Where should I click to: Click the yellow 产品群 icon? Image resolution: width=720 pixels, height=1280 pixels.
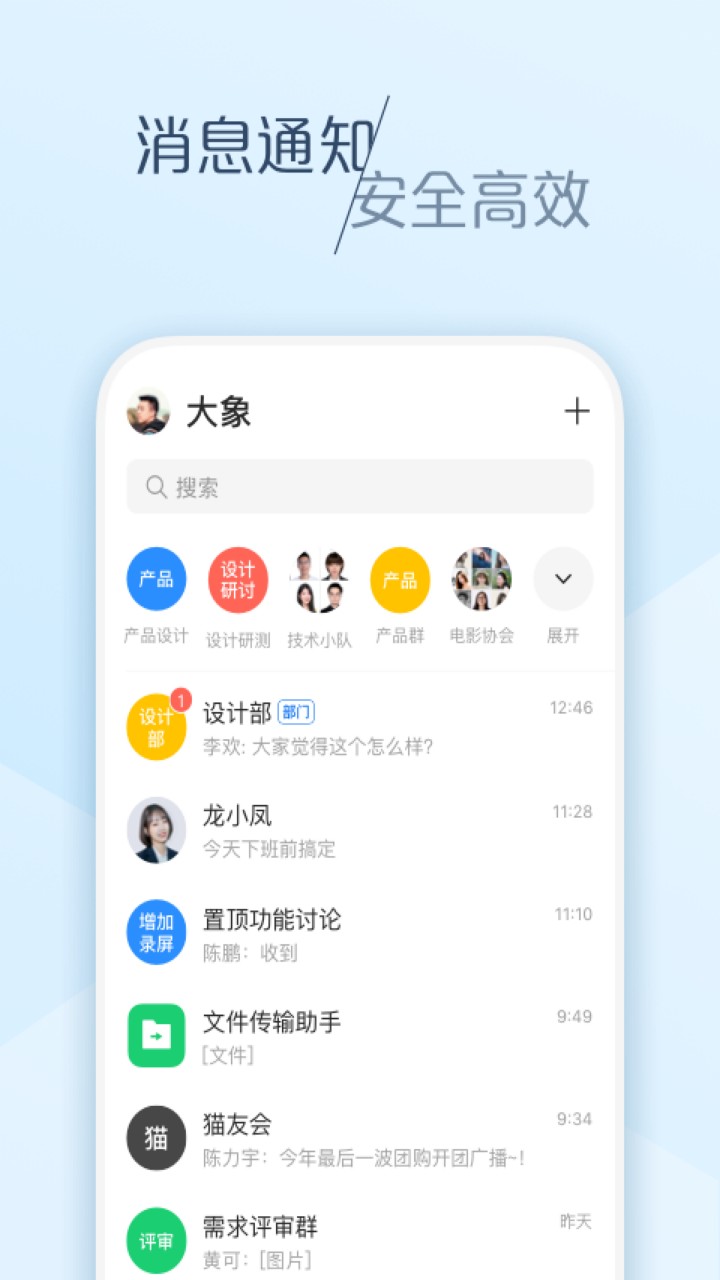(400, 579)
